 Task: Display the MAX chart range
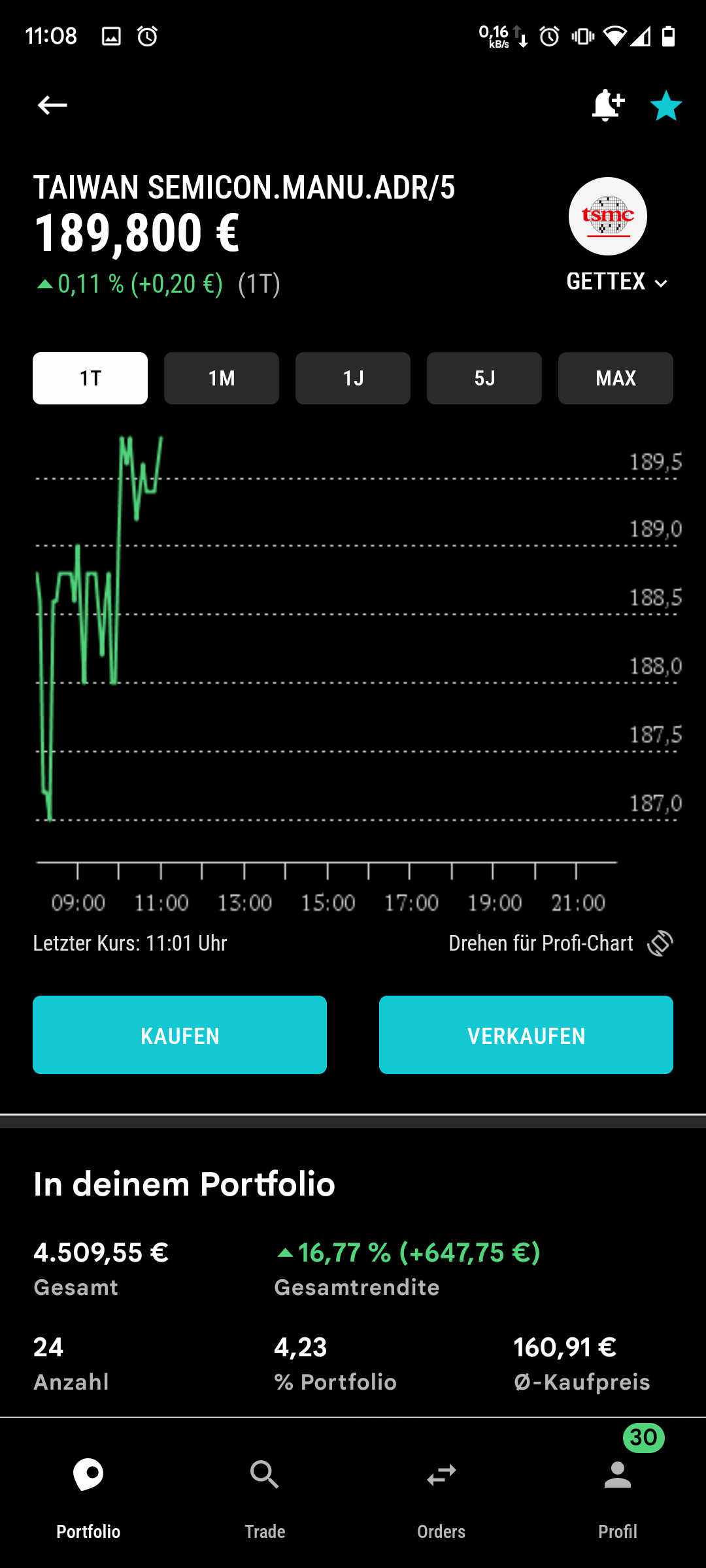coord(616,378)
